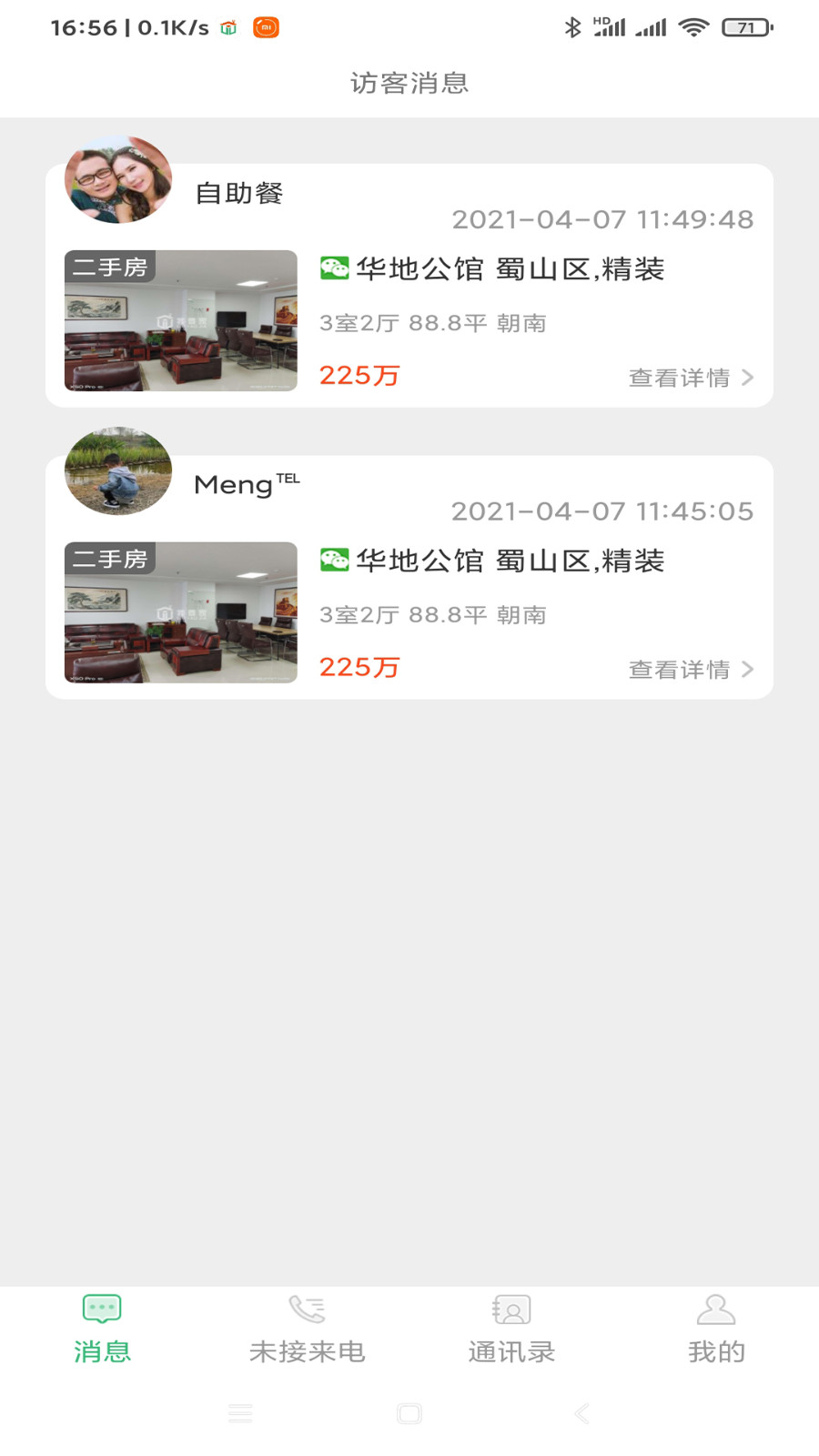The width and height of the screenshot is (819, 1456).
Task: Open 查看详情 in 自助餐's visitor card
Action: (691, 378)
